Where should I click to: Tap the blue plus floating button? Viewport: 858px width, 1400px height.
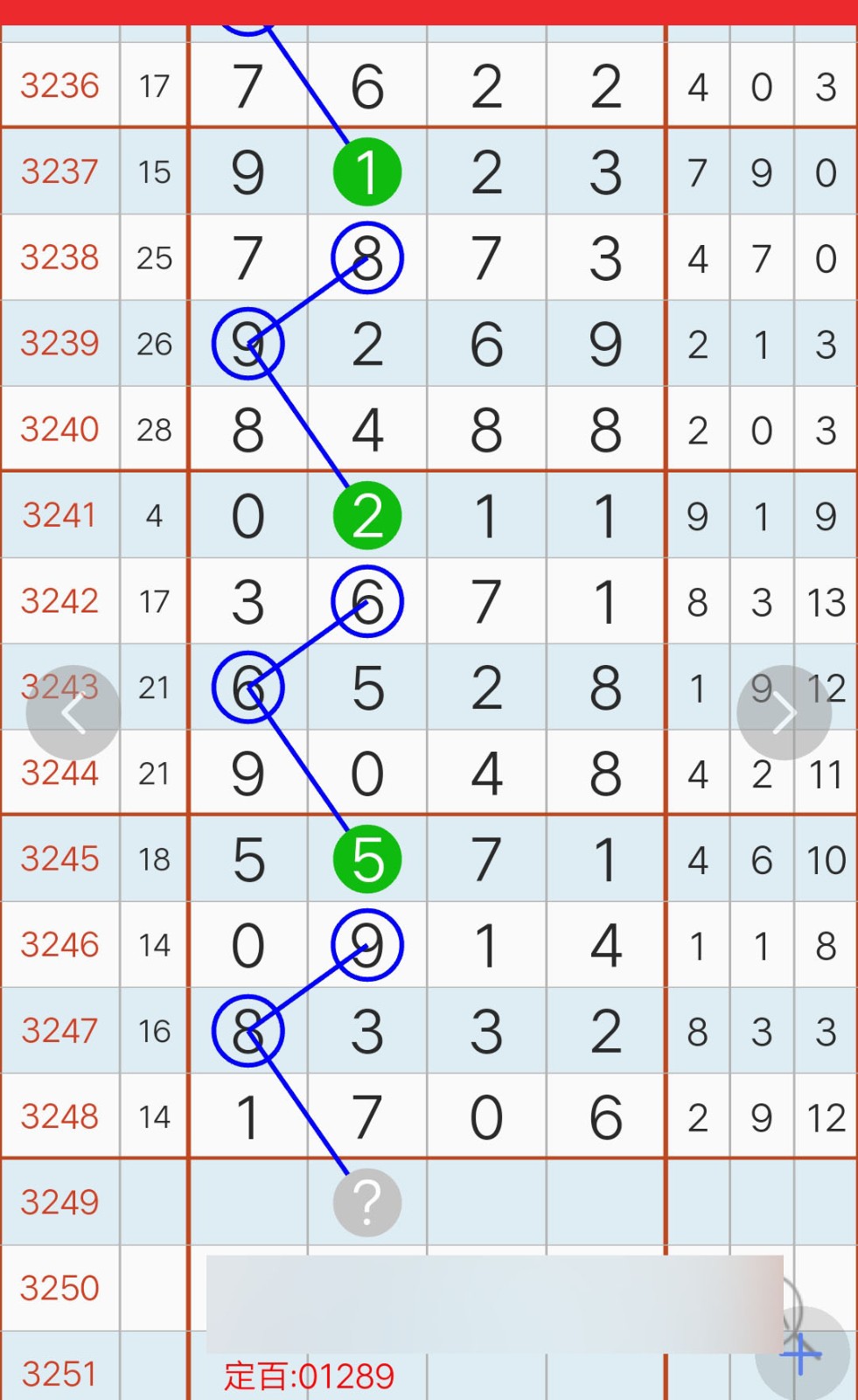click(802, 1354)
